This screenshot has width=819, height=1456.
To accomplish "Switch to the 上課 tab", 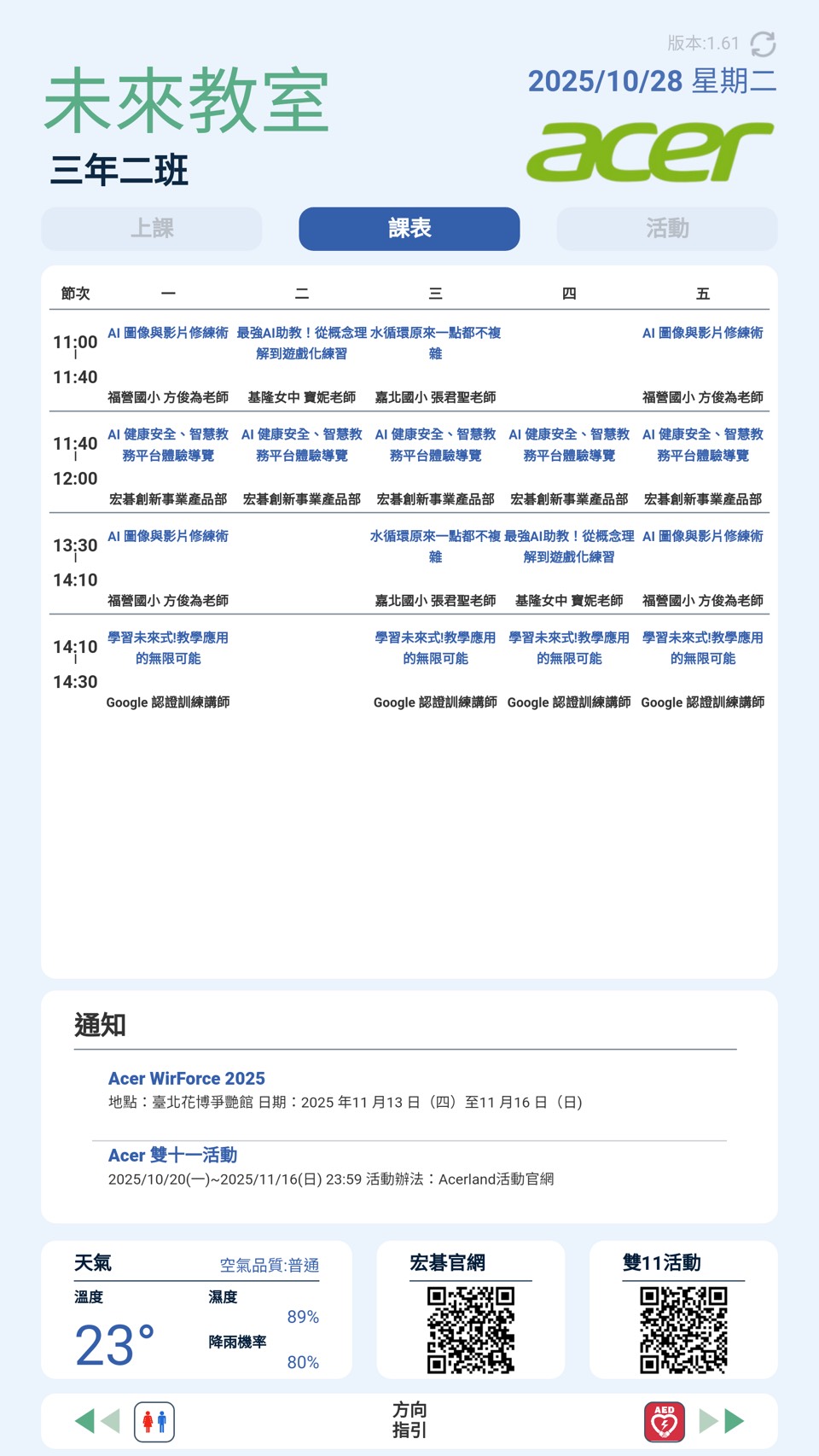I will pyautogui.click(x=153, y=228).
